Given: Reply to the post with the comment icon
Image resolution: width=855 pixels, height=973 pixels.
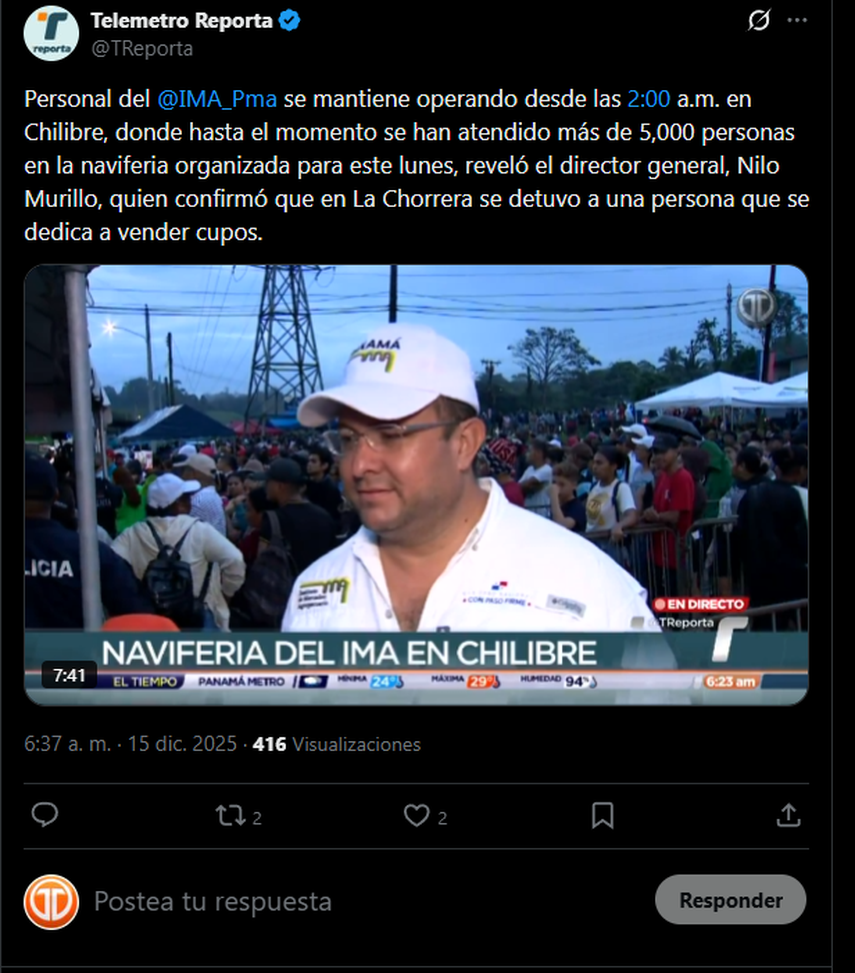Looking at the screenshot, I should tap(45, 816).
